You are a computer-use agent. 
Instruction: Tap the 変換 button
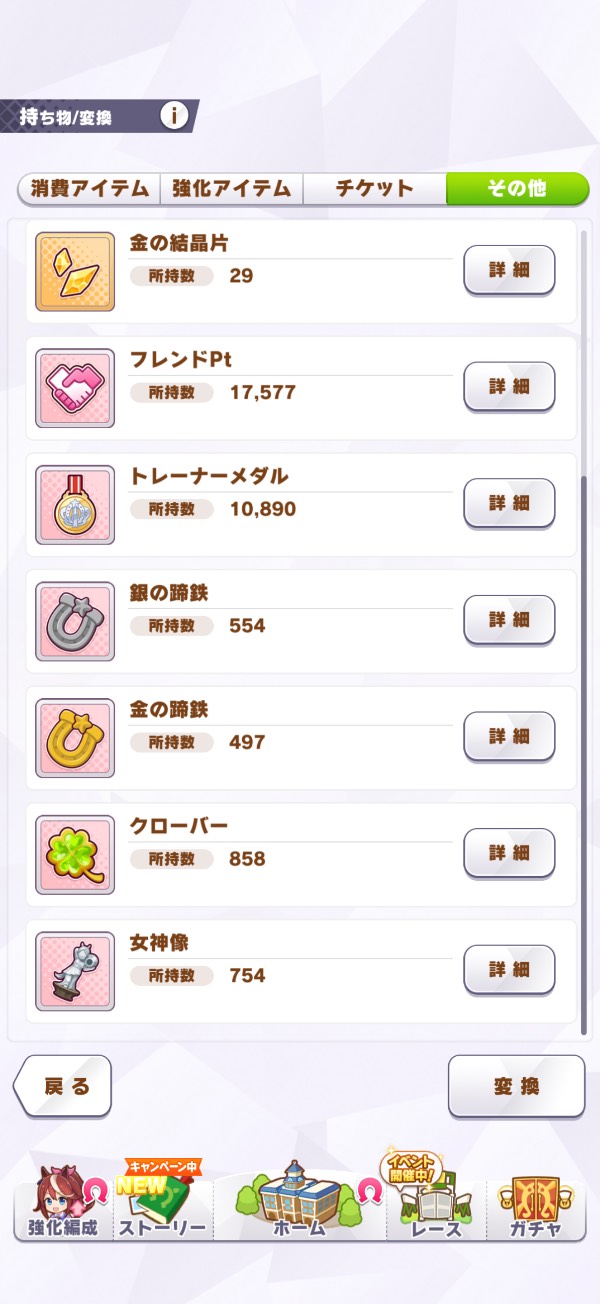[516, 1086]
